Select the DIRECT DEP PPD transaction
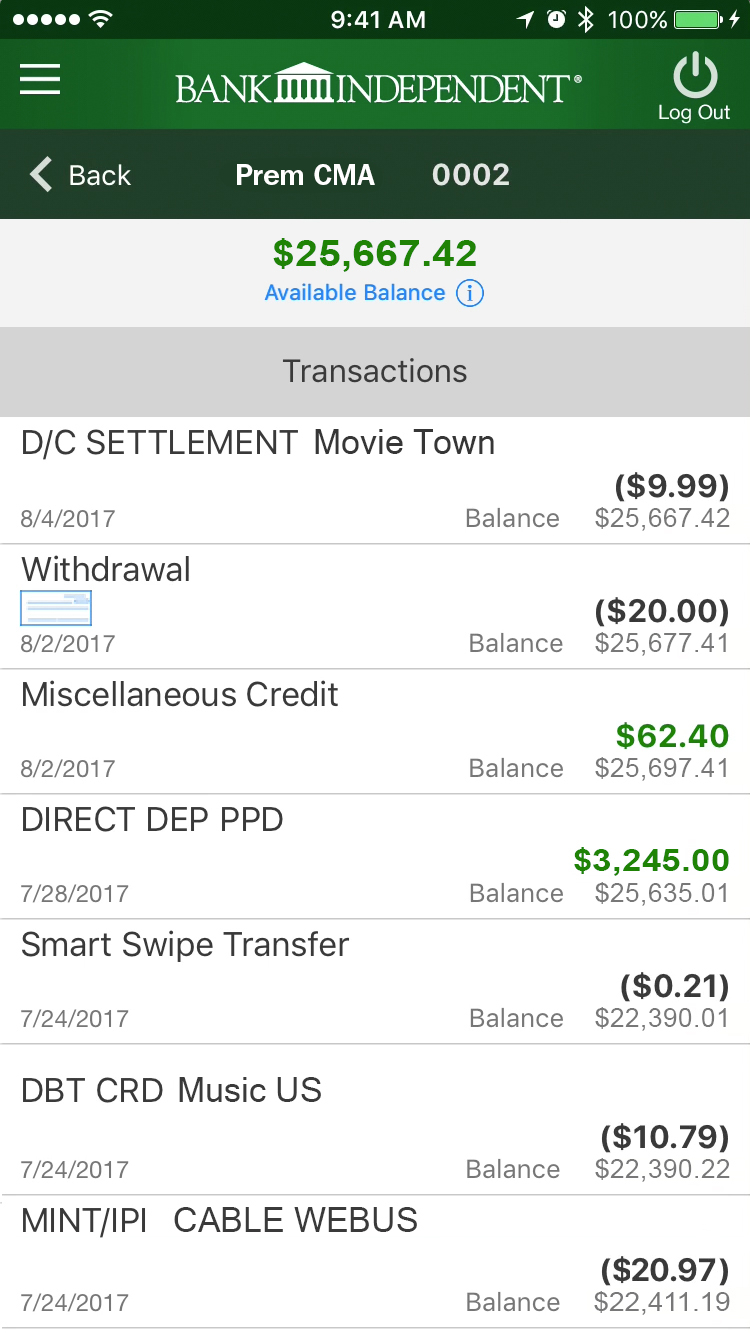The height and width of the screenshot is (1333, 750). click(x=375, y=857)
